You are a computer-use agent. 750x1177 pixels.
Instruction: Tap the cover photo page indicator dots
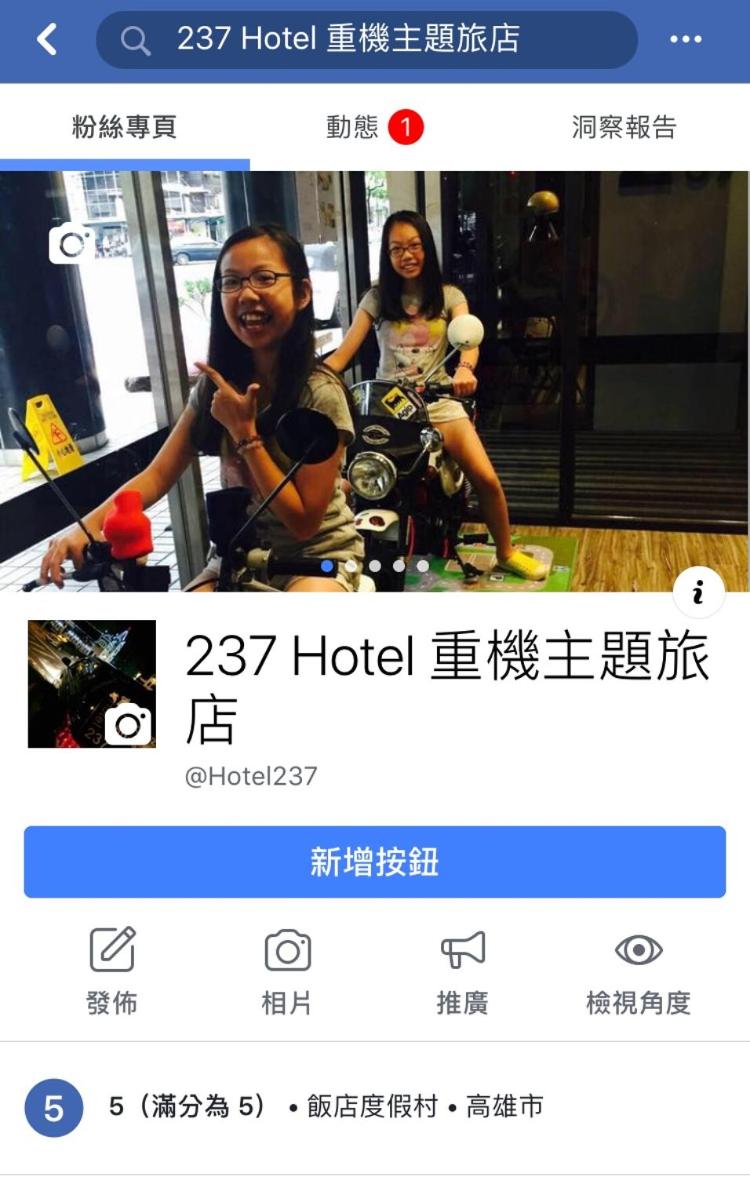click(x=375, y=566)
